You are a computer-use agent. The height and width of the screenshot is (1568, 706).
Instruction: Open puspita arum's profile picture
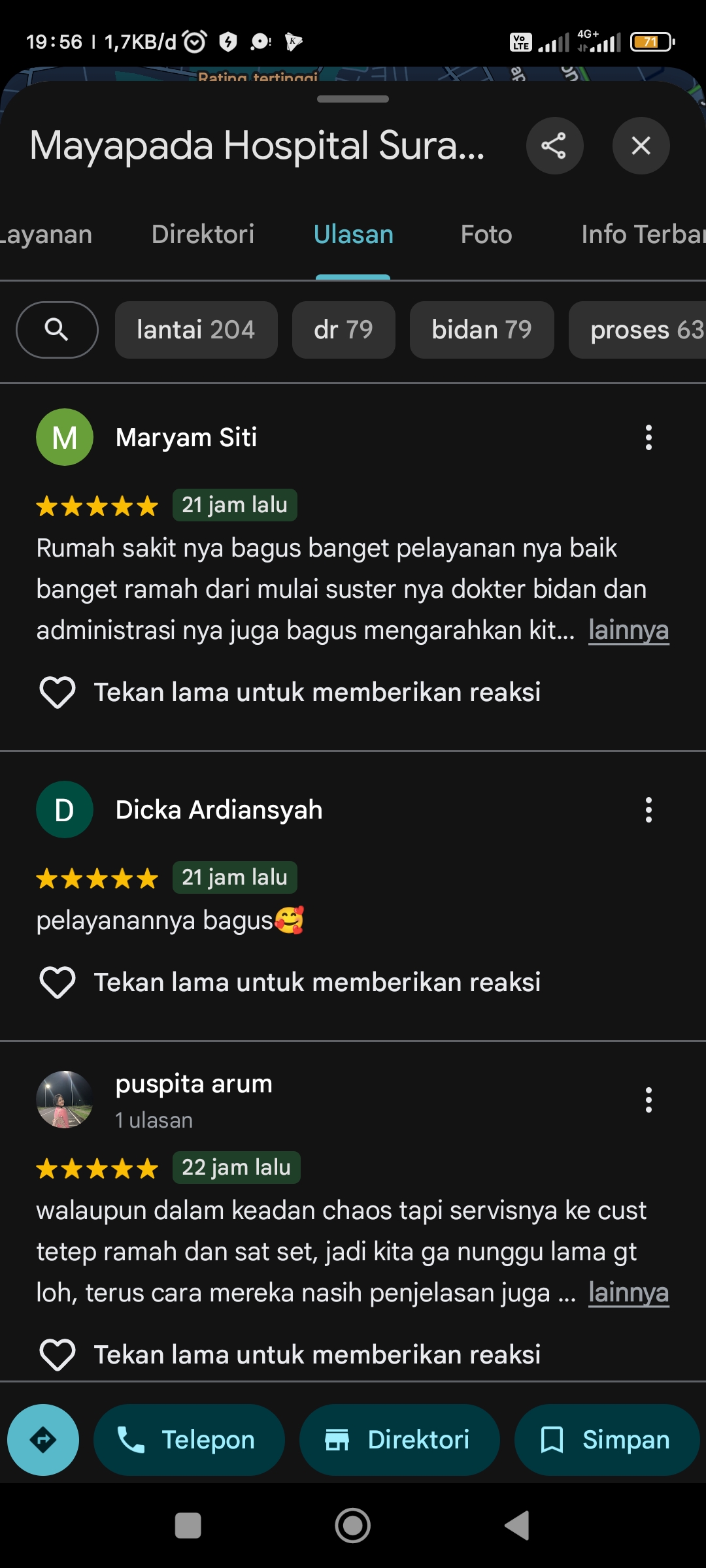[64, 1100]
